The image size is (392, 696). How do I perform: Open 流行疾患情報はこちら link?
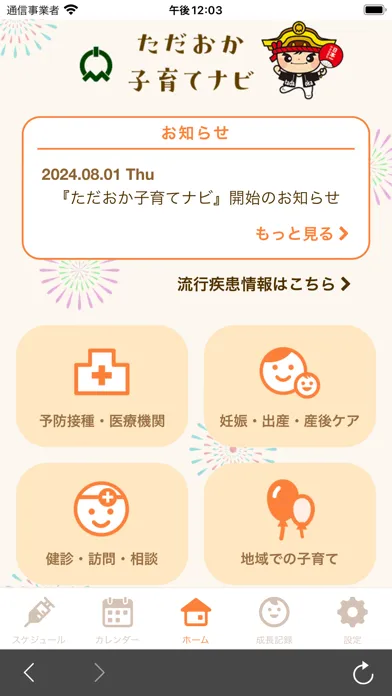(x=264, y=284)
